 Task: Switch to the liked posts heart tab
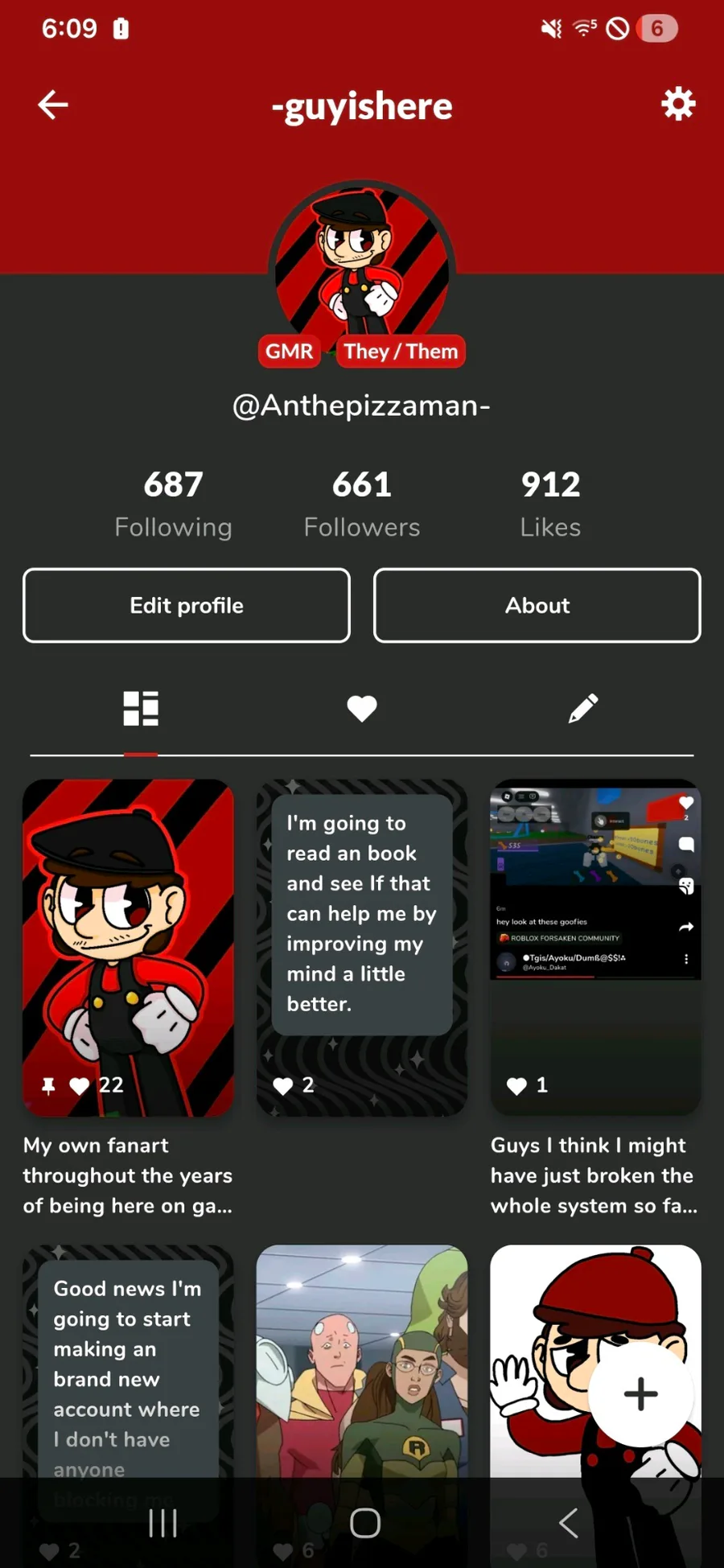point(361,709)
